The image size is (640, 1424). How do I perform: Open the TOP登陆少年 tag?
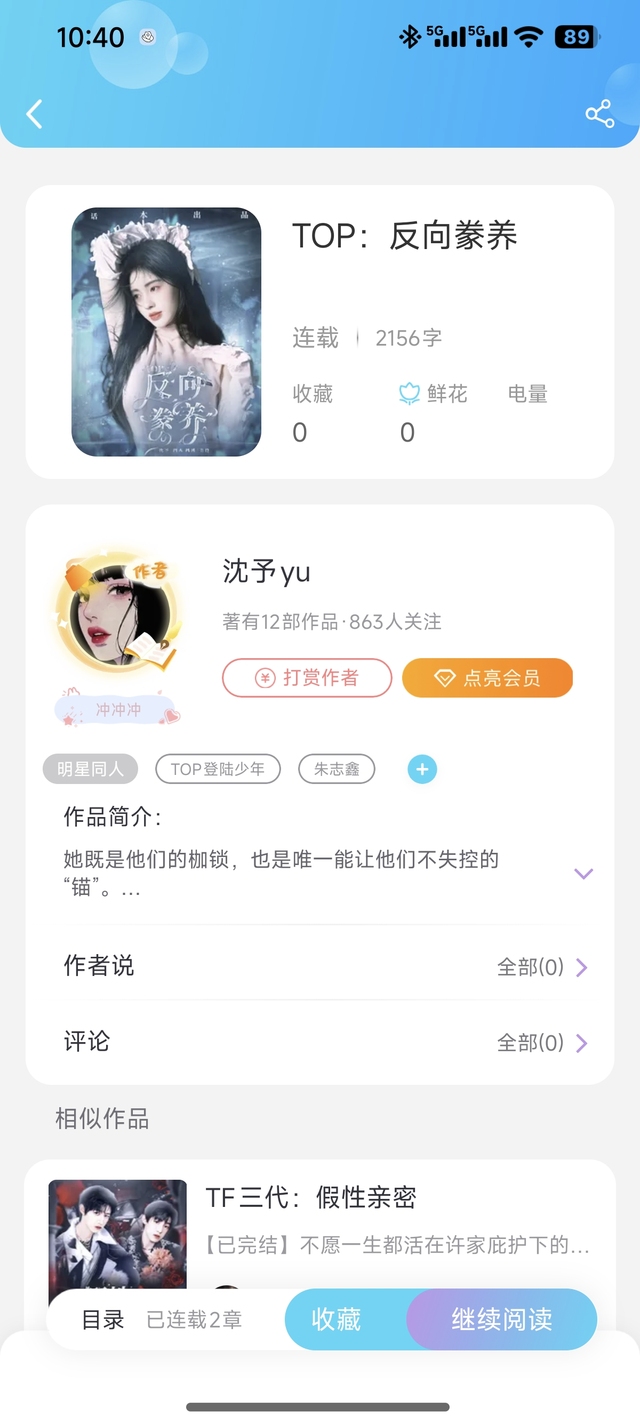(x=217, y=769)
